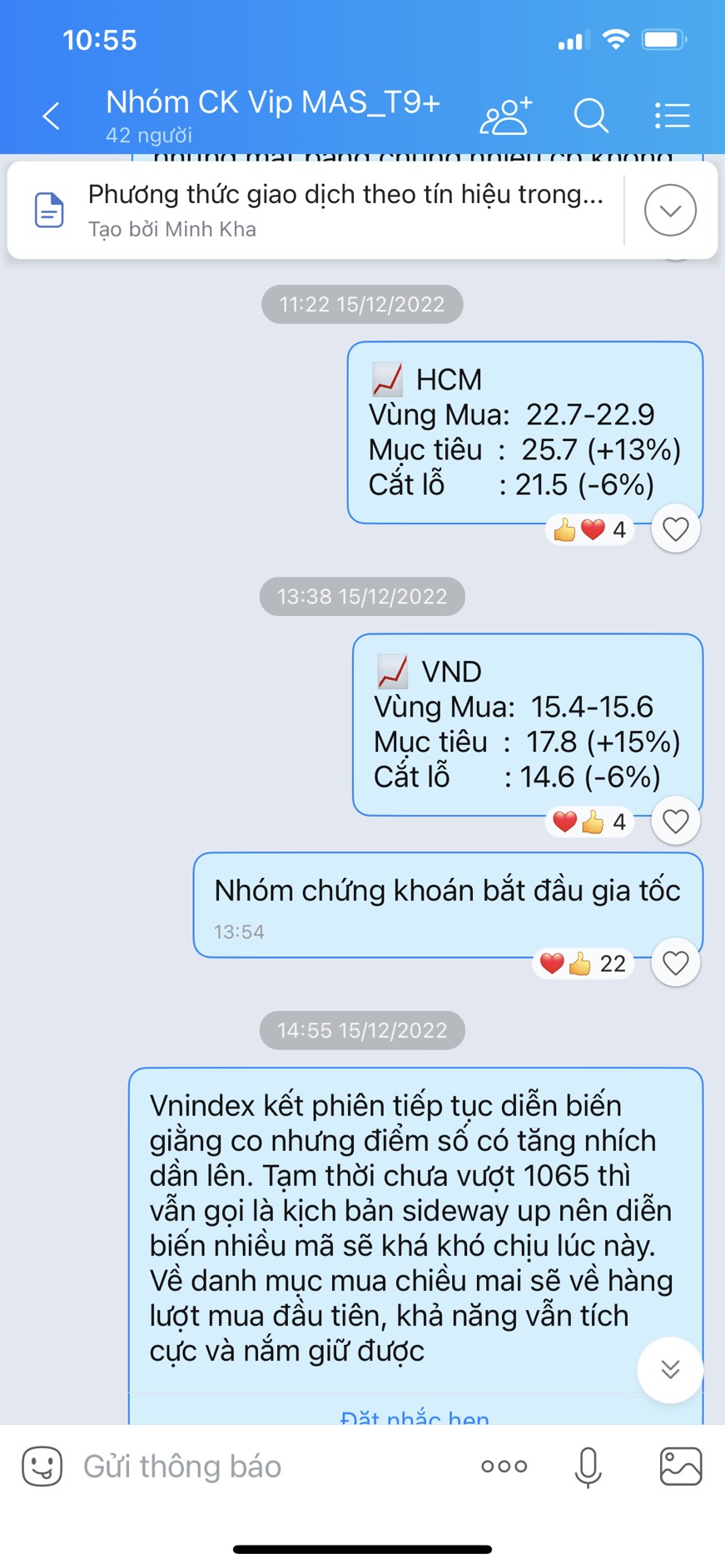The width and height of the screenshot is (725, 1568).
Task: Record a voice message
Action: 588,1466
